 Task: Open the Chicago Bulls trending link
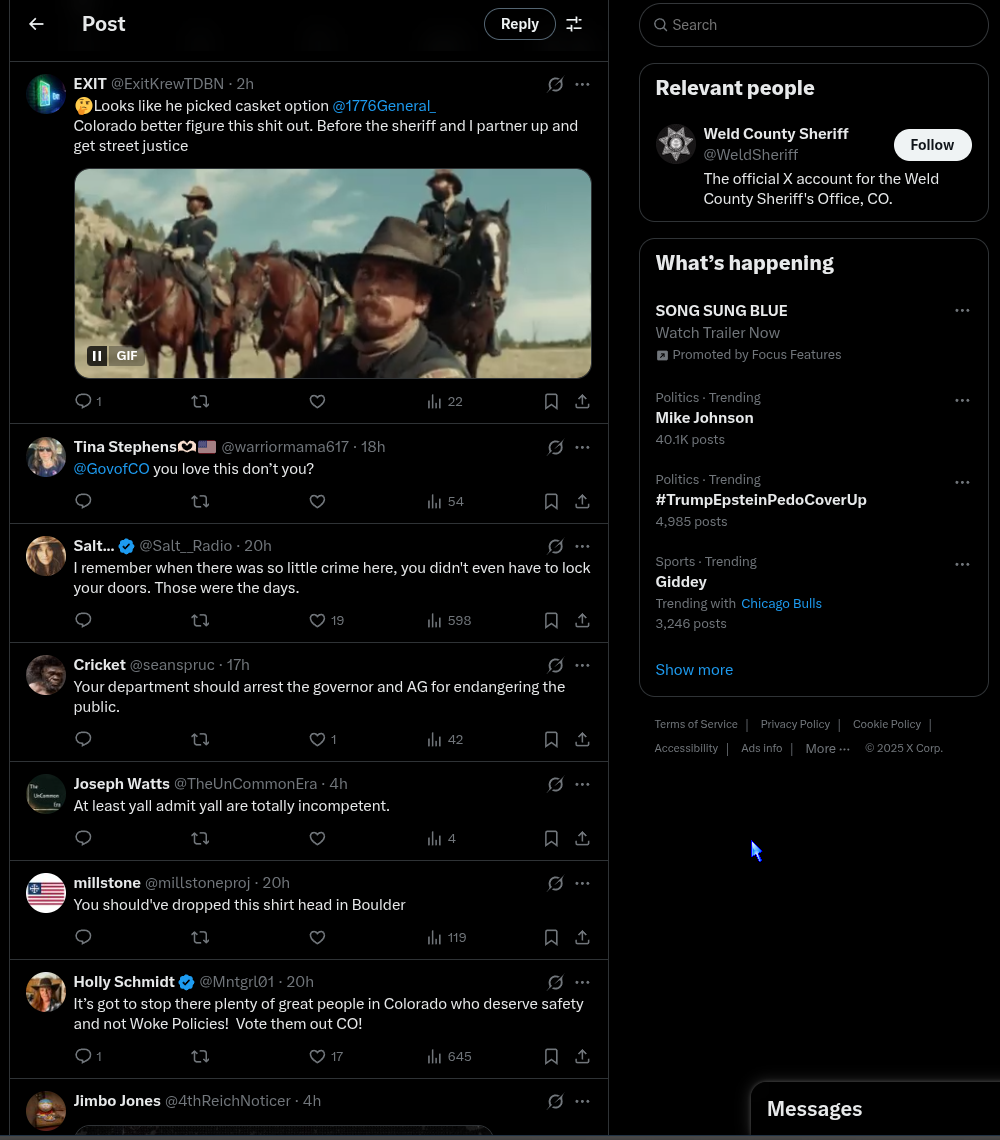pyautogui.click(x=781, y=604)
